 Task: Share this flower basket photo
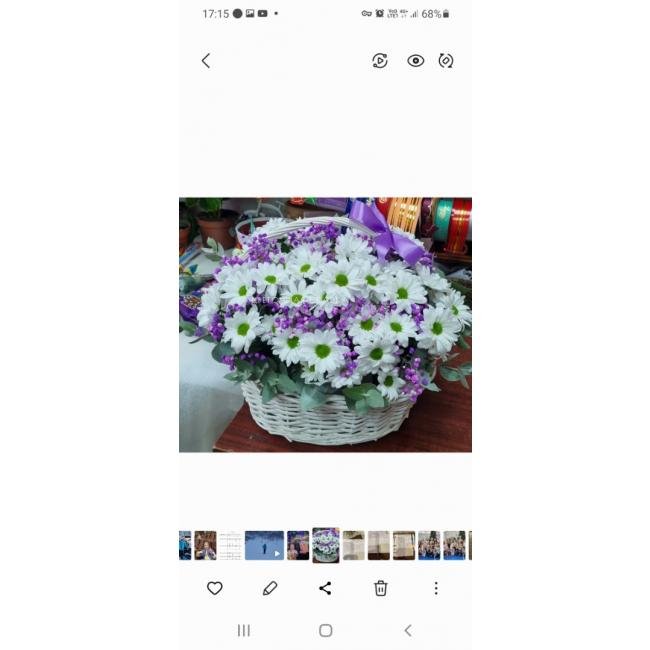pos(325,588)
